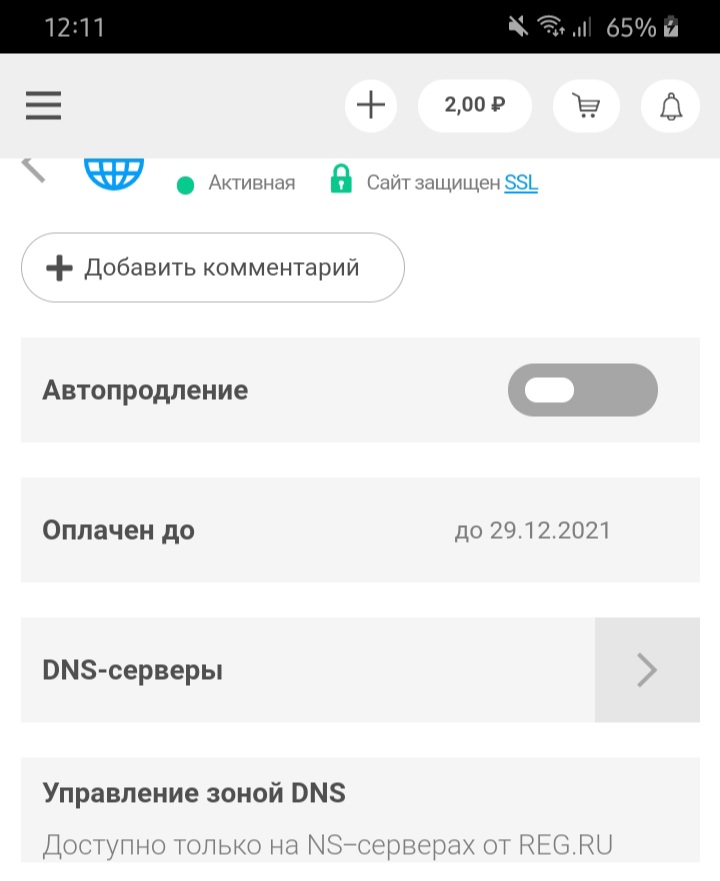
Task: Open the DNS-серверы row
Action: (x=646, y=670)
